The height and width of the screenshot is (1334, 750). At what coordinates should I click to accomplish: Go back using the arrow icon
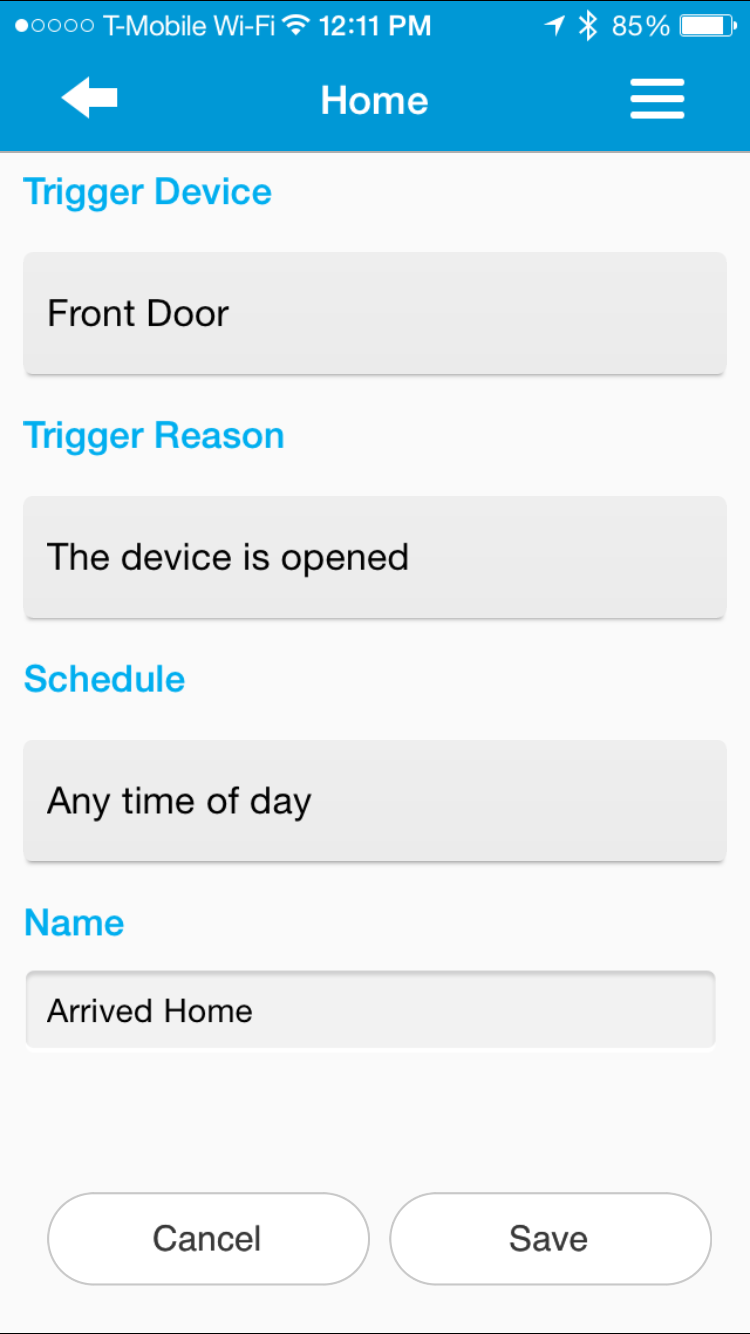tap(89, 98)
